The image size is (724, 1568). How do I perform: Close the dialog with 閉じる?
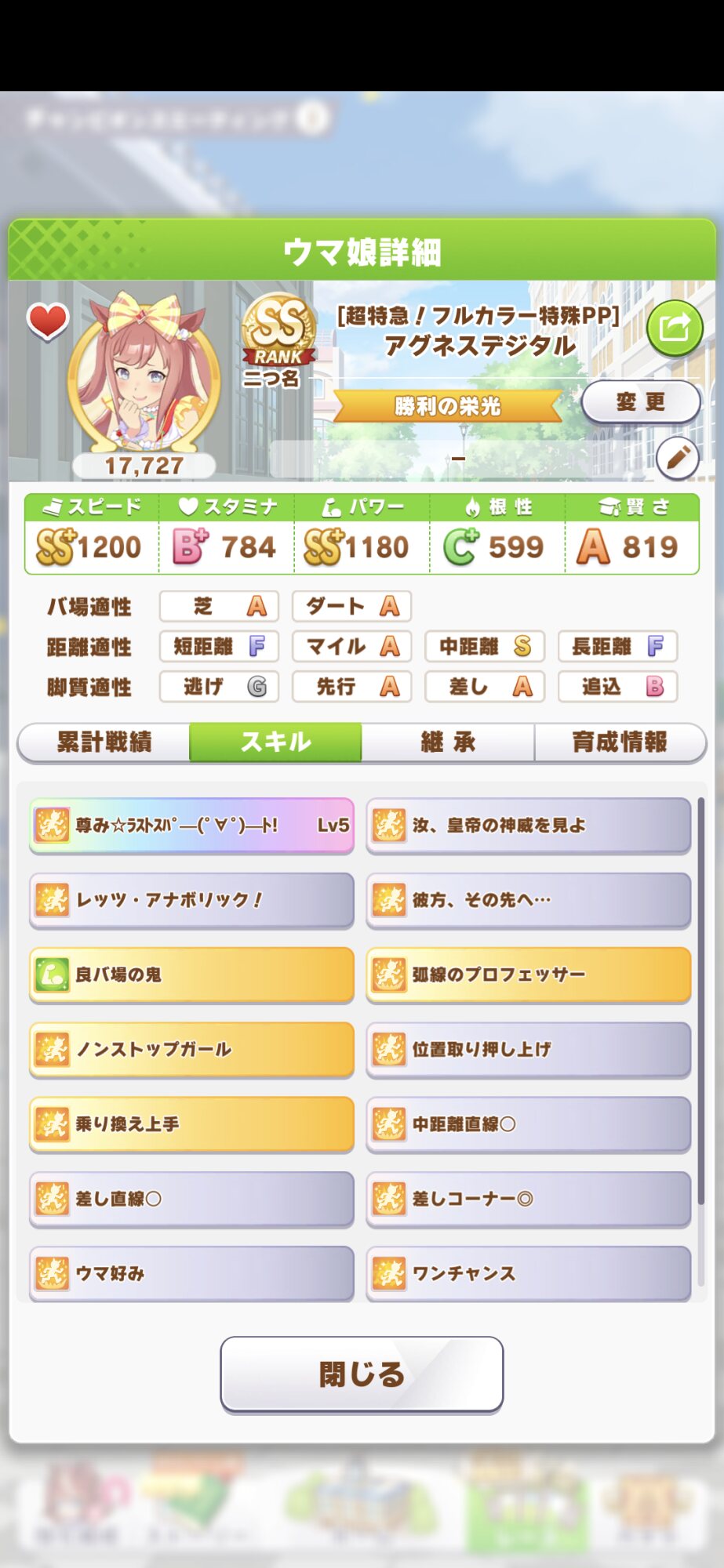362,1374
